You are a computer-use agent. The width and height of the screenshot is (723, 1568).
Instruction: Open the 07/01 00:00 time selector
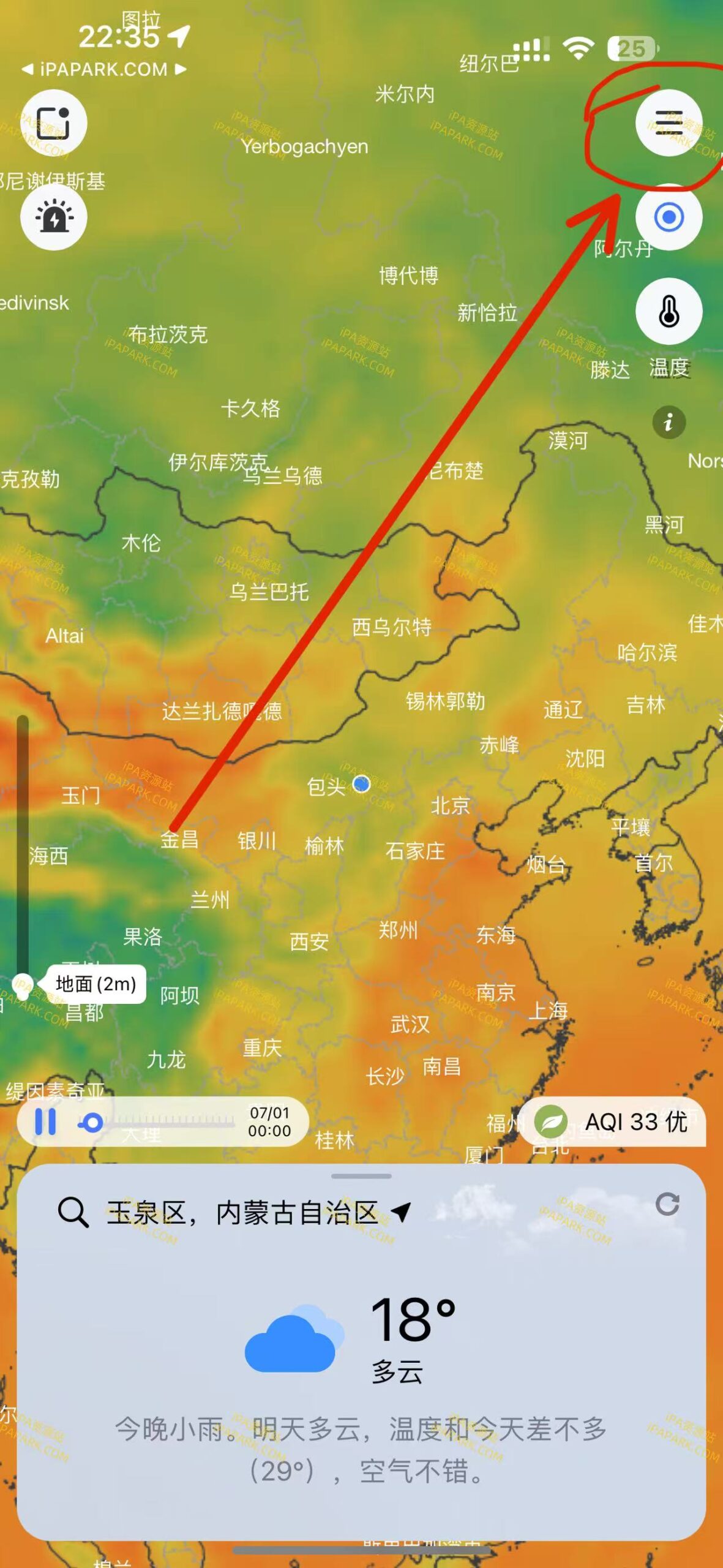pos(269,1120)
